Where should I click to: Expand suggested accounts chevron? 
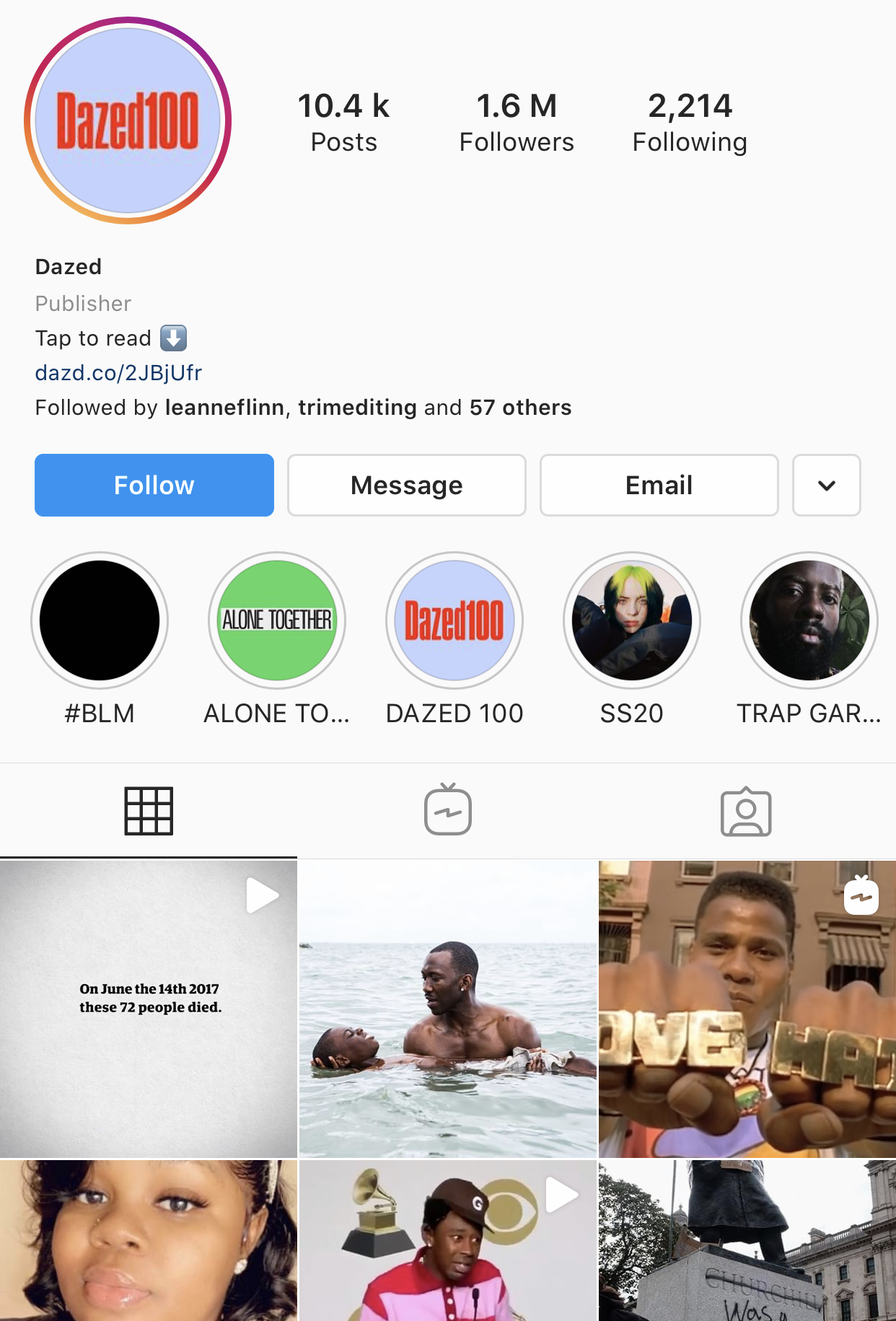pyautogui.click(x=826, y=485)
